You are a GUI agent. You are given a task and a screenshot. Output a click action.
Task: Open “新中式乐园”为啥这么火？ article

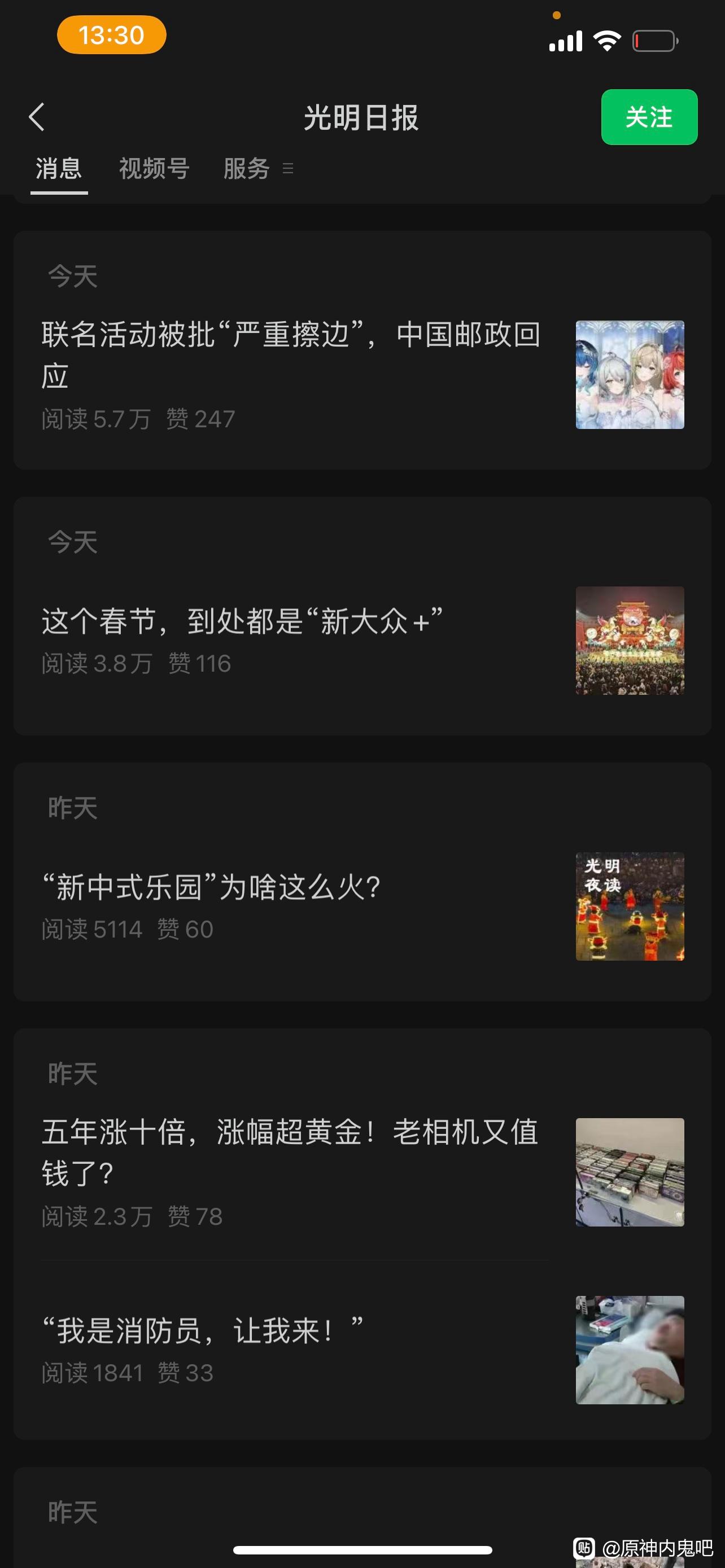click(x=211, y=887)
